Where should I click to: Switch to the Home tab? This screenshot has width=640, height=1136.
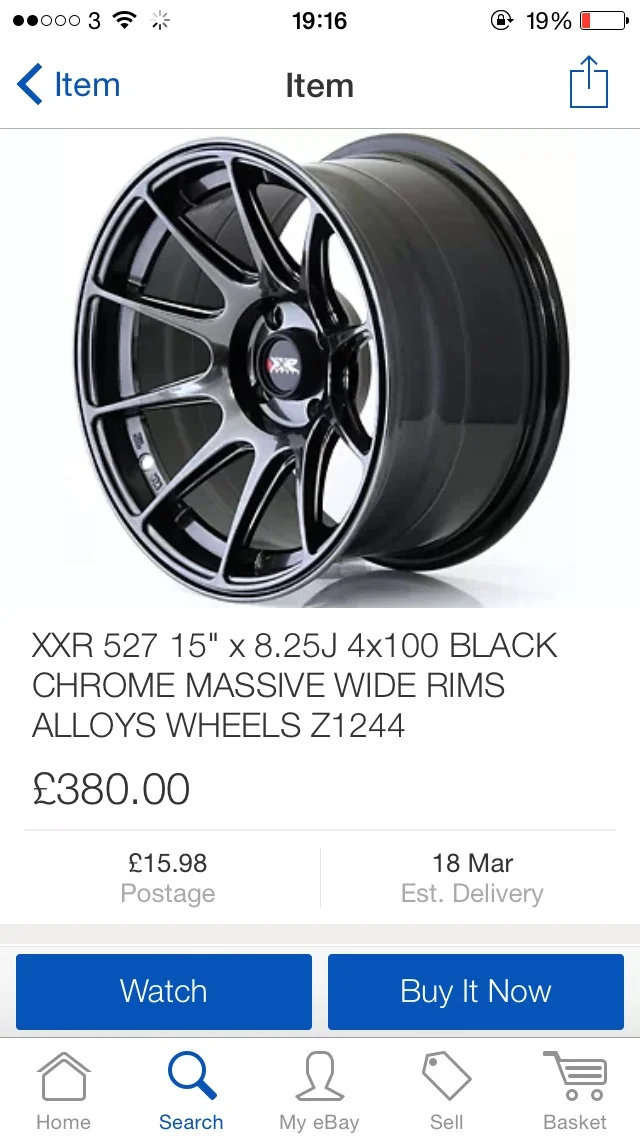coord(64,1090)
